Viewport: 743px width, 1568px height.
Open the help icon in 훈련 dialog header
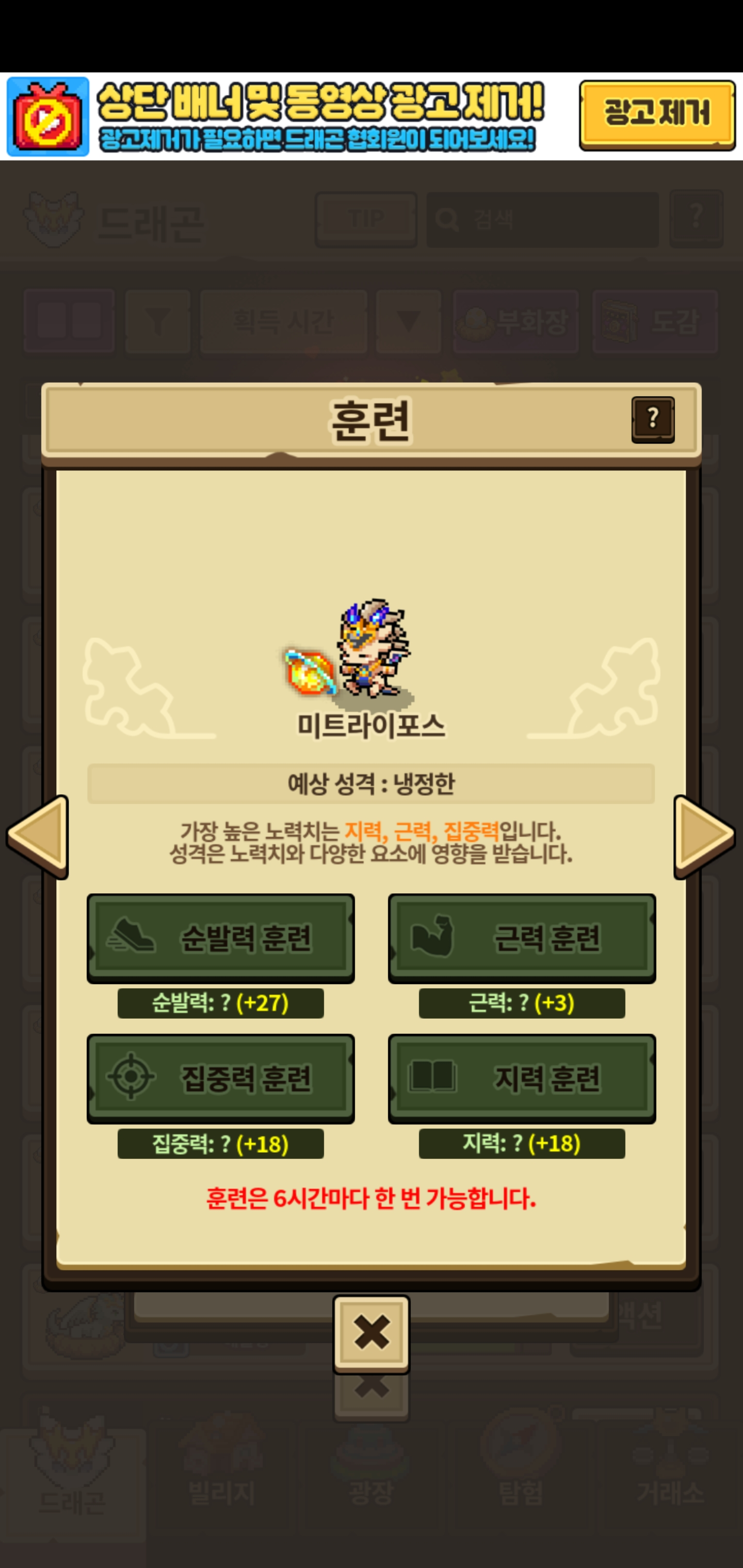tap(653, 419)
